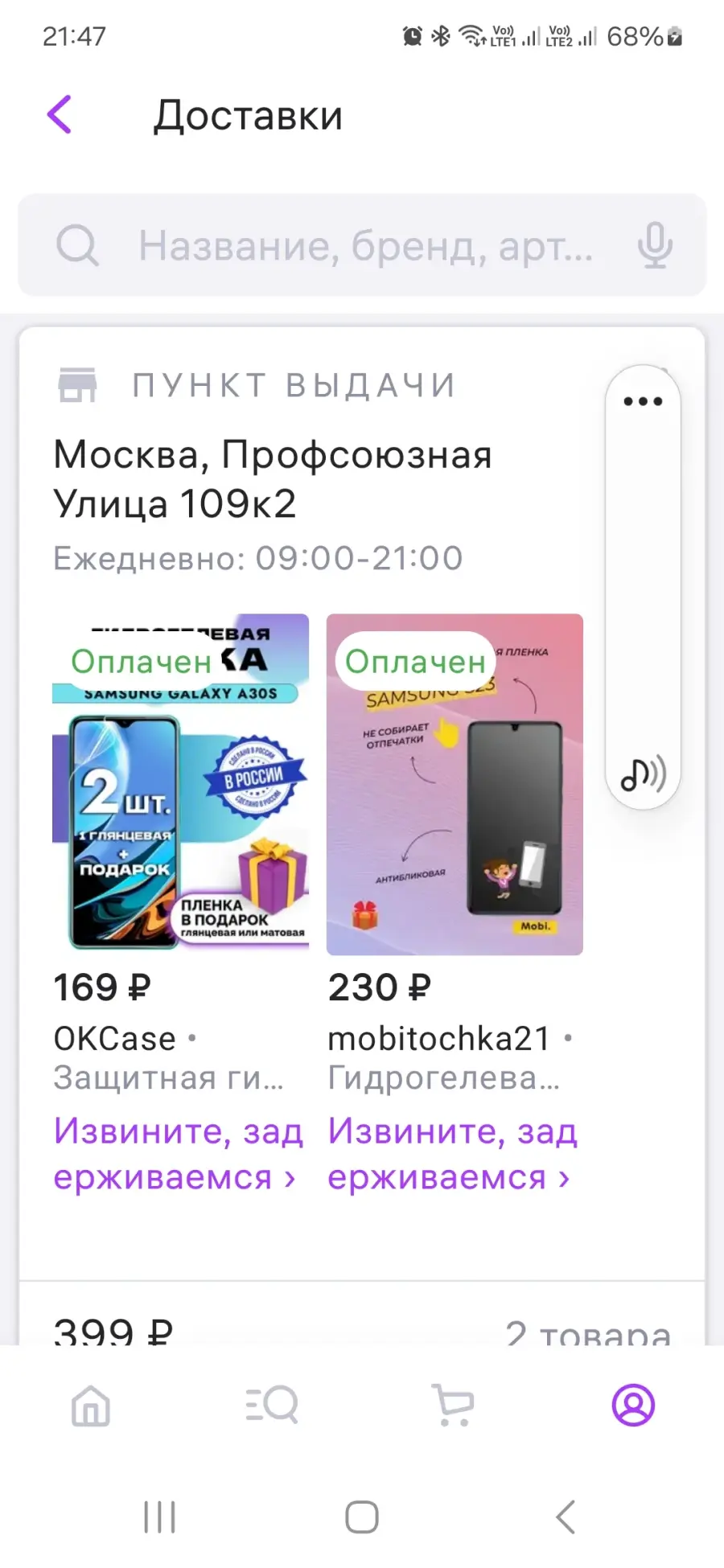The width and height of the screenshot is (724, 1568).
Task: Open recent apps from the navigation bar
Action: tap(159, 1517)
